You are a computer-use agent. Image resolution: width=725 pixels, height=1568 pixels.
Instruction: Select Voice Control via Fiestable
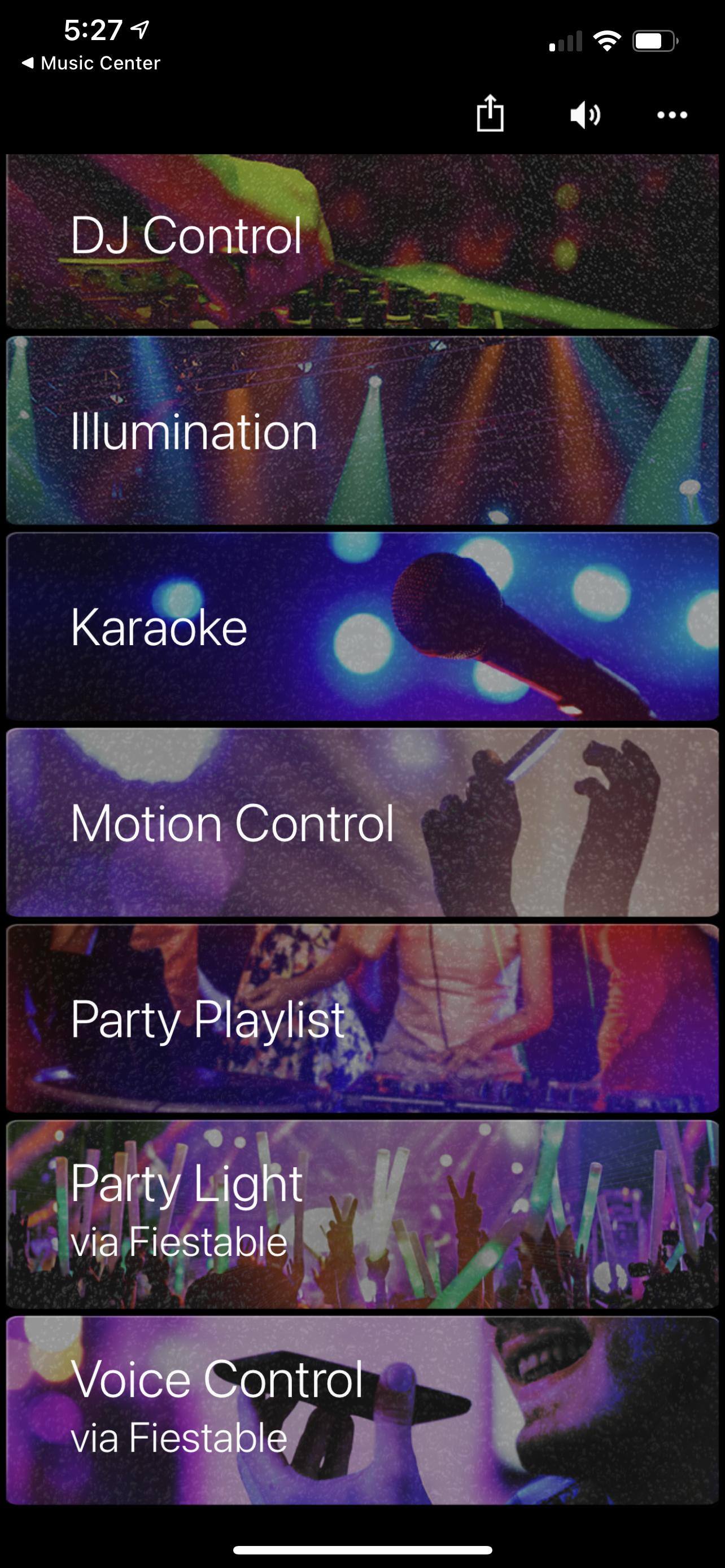coord(362,1411)
